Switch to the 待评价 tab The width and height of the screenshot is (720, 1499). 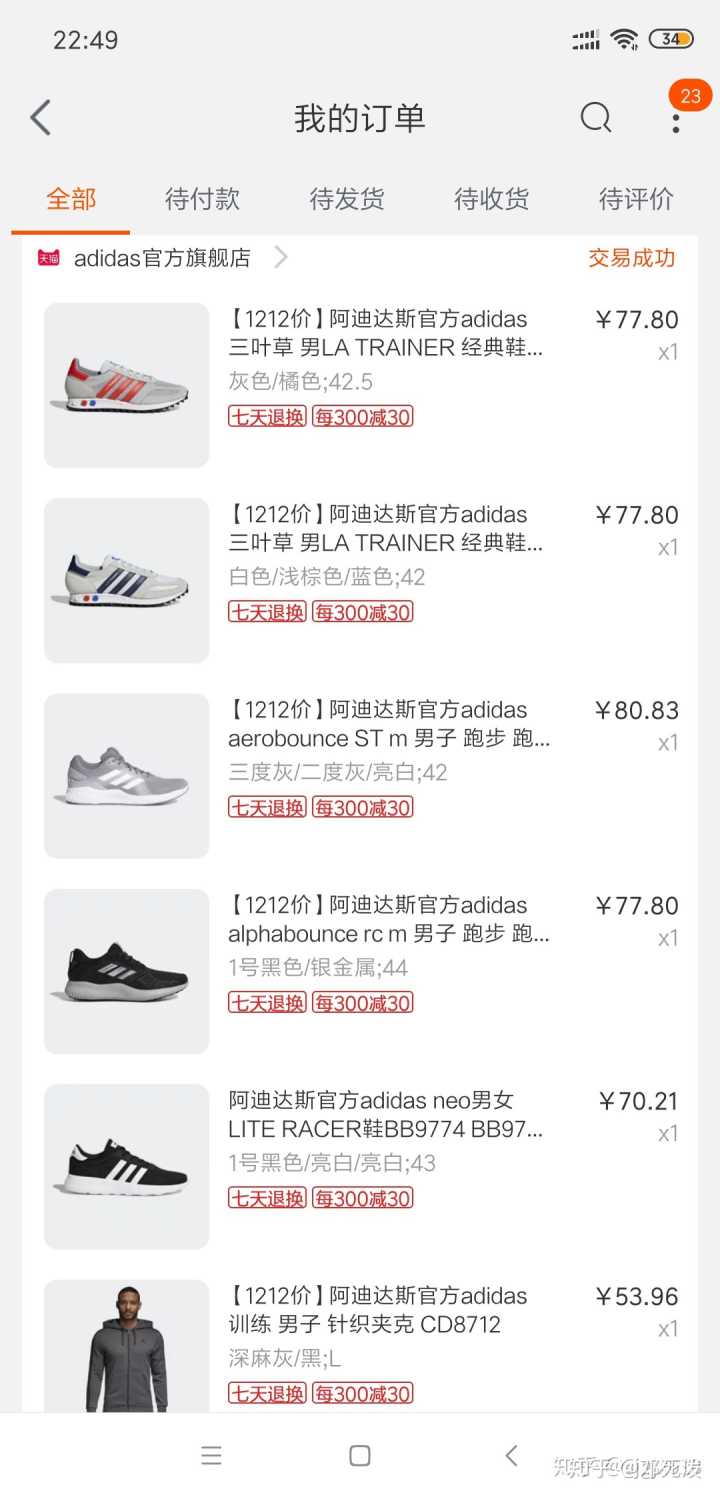pos(636,199)
